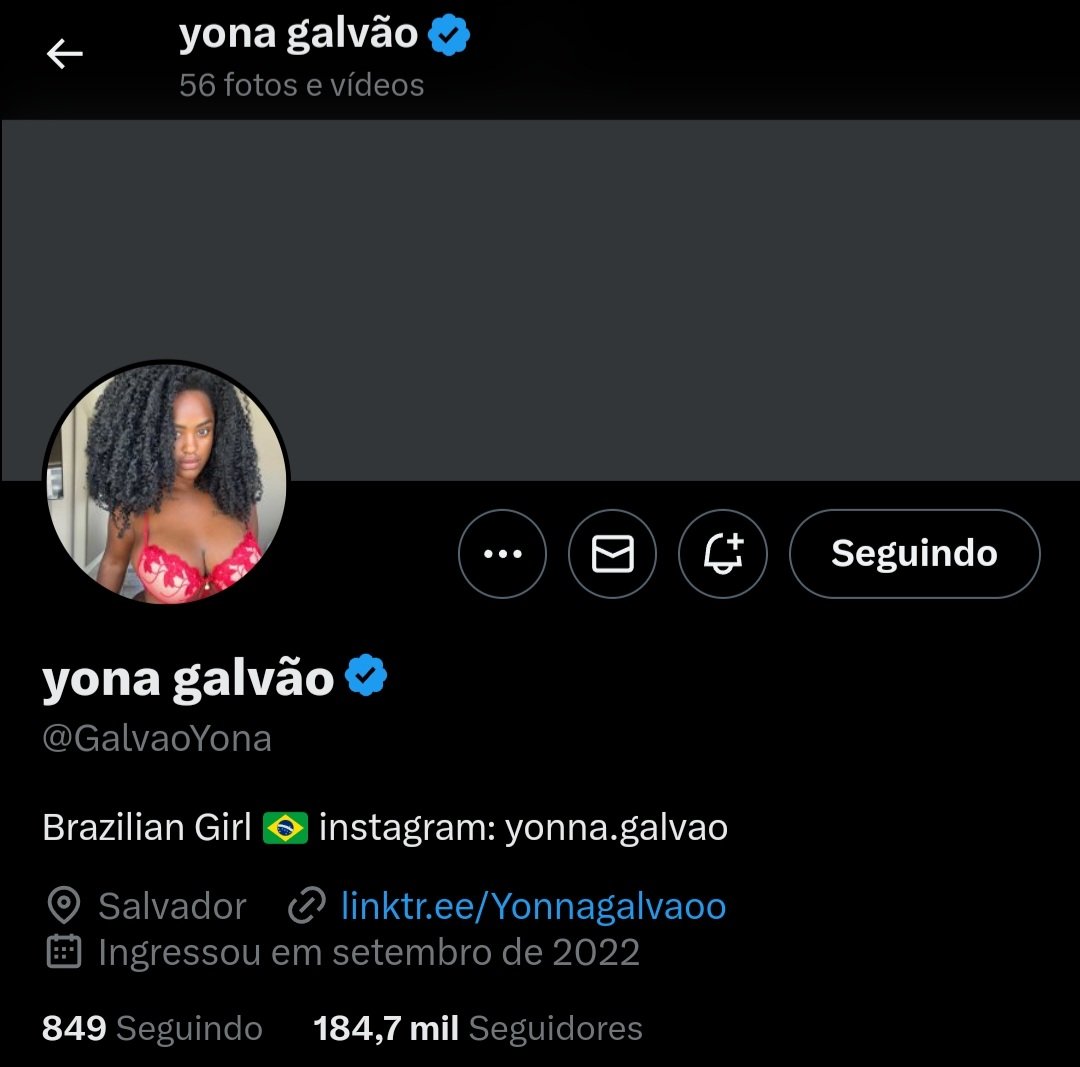
Task: Tap the verified badge beside the profile name
Action: coord(366,677)
